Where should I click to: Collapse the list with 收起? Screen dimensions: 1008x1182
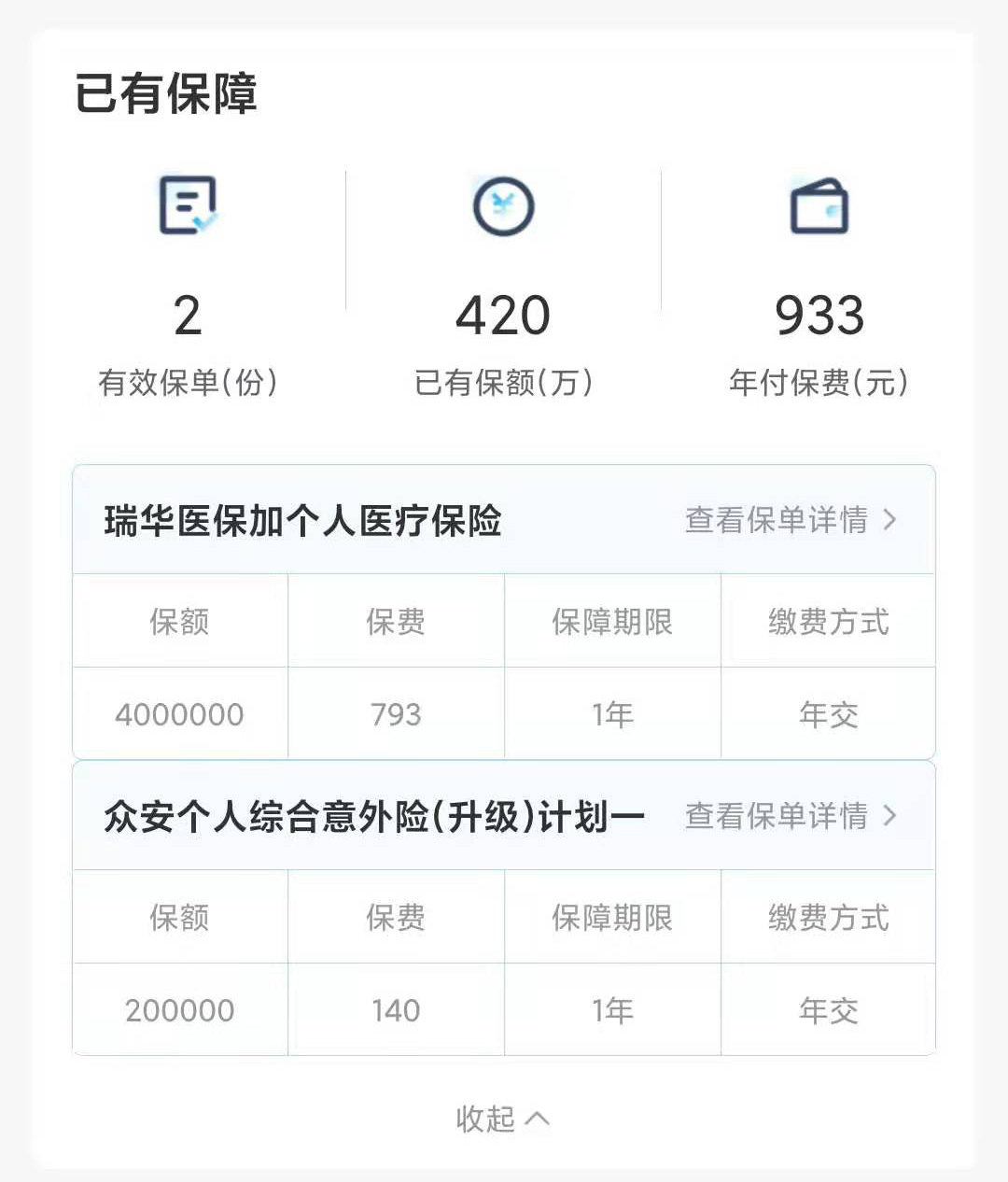tap(502, 1118)
